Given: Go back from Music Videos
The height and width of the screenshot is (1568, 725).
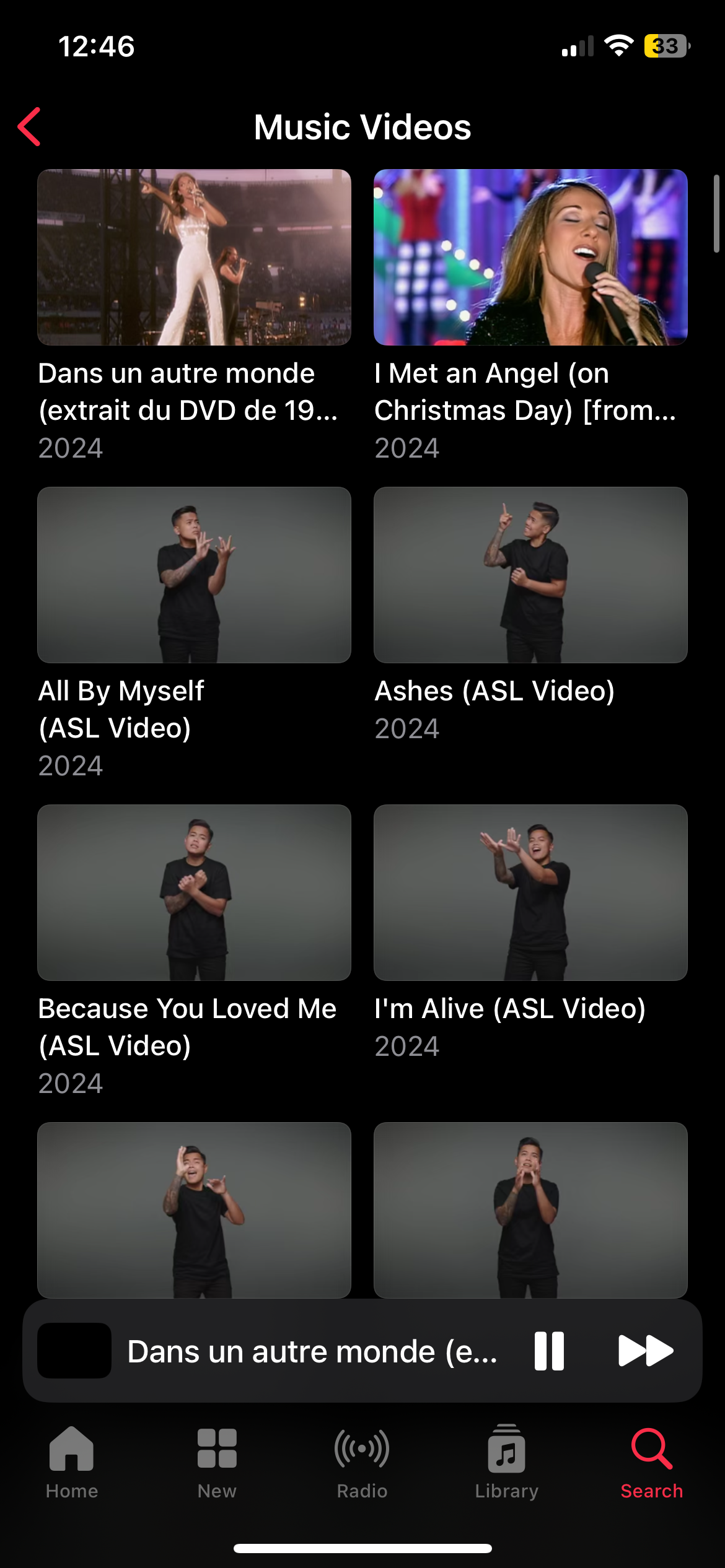Looking at the screenshot, I should 29,127.
